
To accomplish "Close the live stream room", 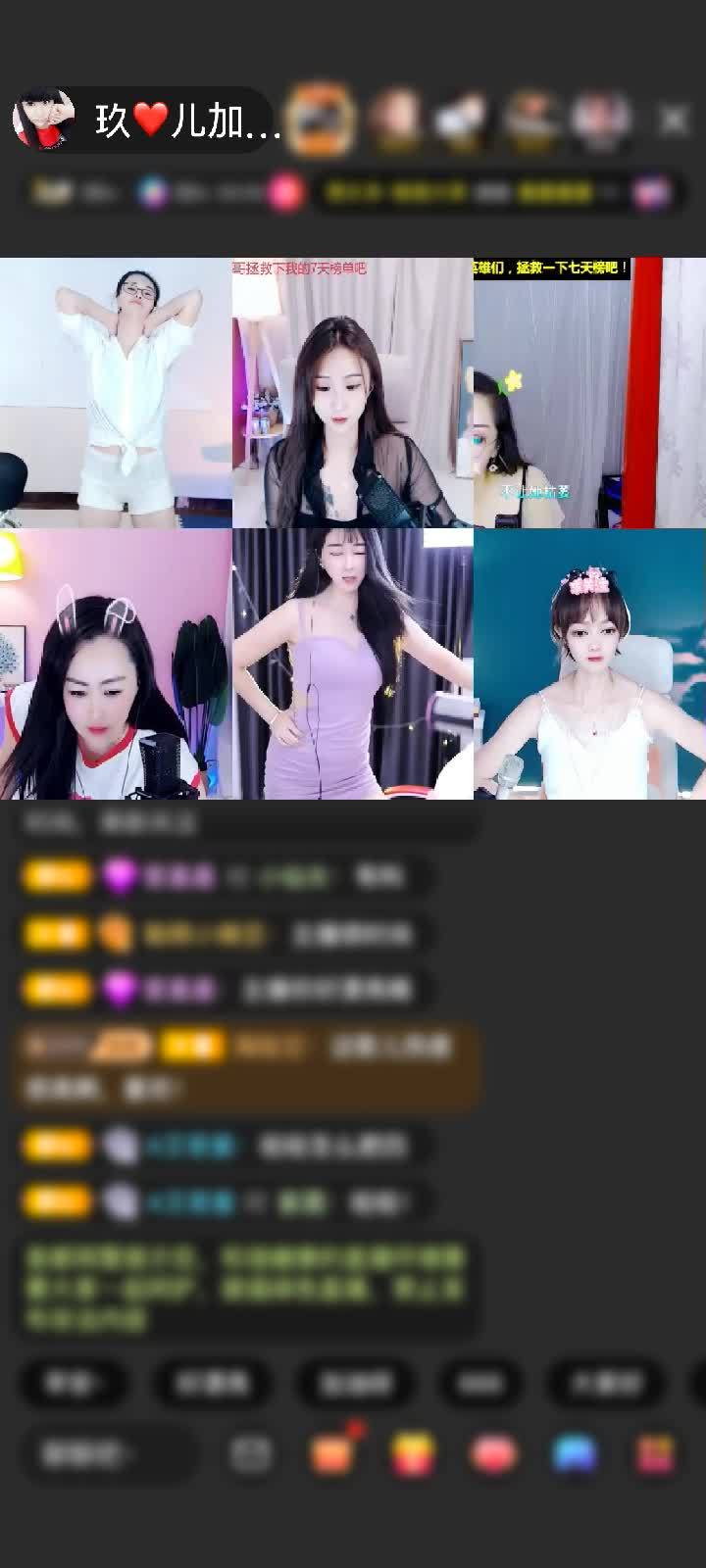I will click(x=674, y=121).
